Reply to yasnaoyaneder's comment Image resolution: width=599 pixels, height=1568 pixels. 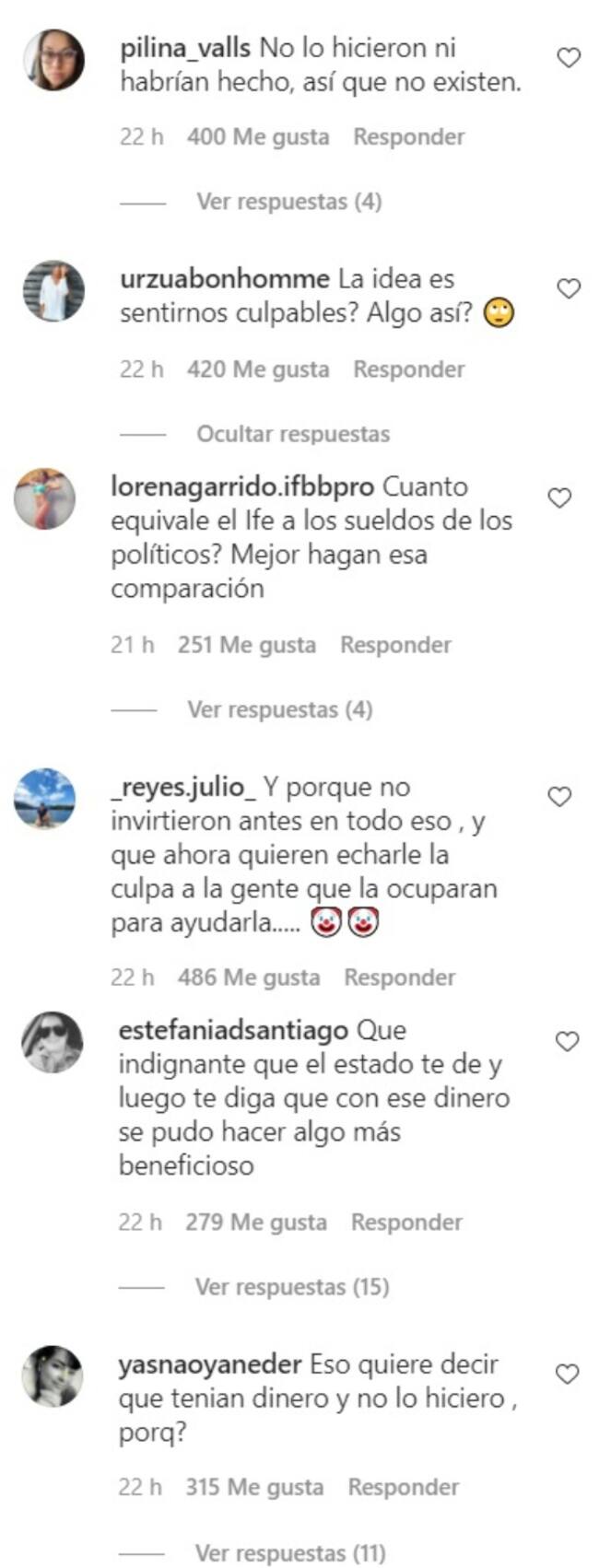pyautogui.click(x=403, y=1487)
